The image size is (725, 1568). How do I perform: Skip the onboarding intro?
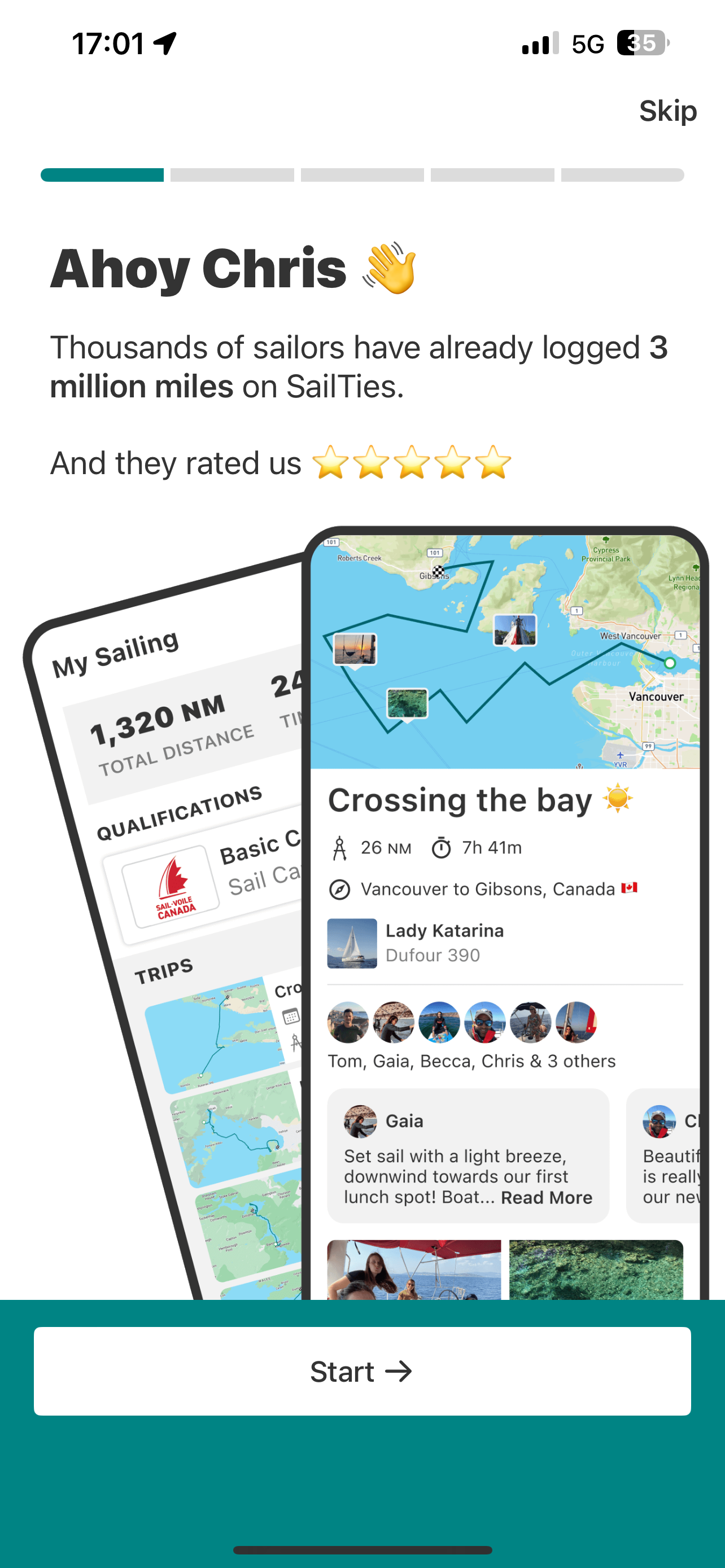[667, 111]
